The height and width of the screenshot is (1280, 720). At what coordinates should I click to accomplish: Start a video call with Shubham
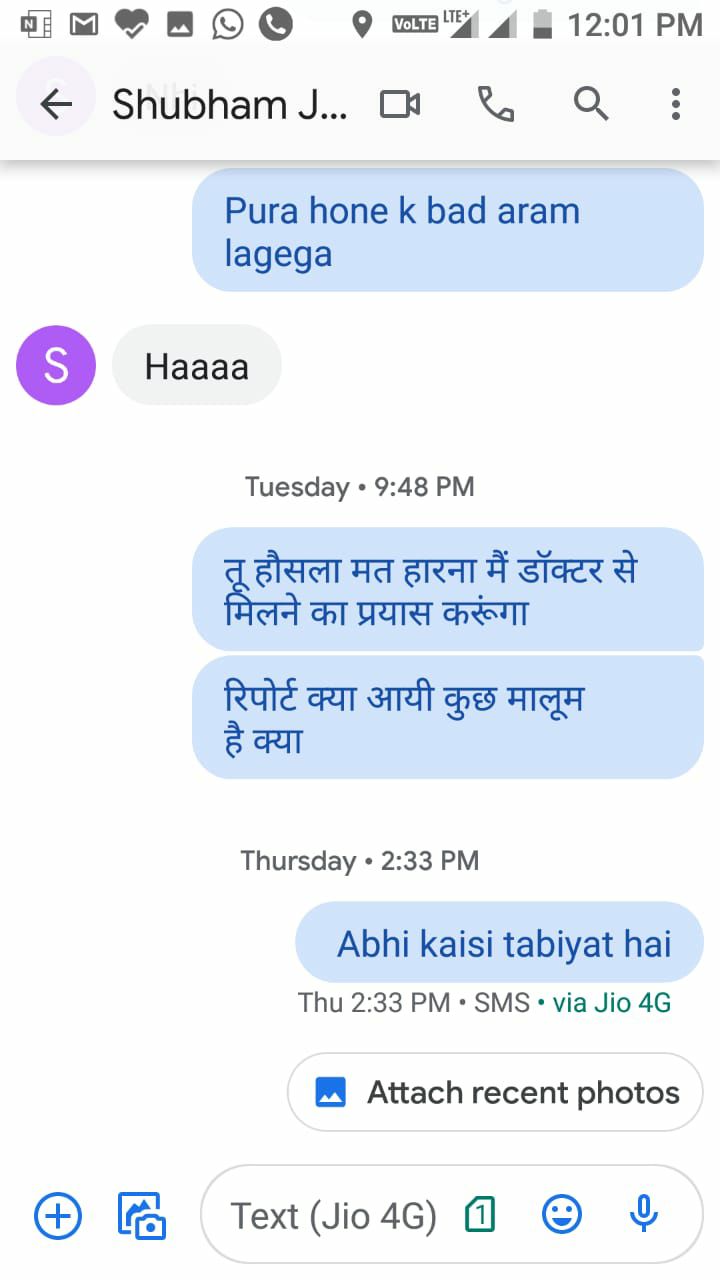tap(400, 104)
